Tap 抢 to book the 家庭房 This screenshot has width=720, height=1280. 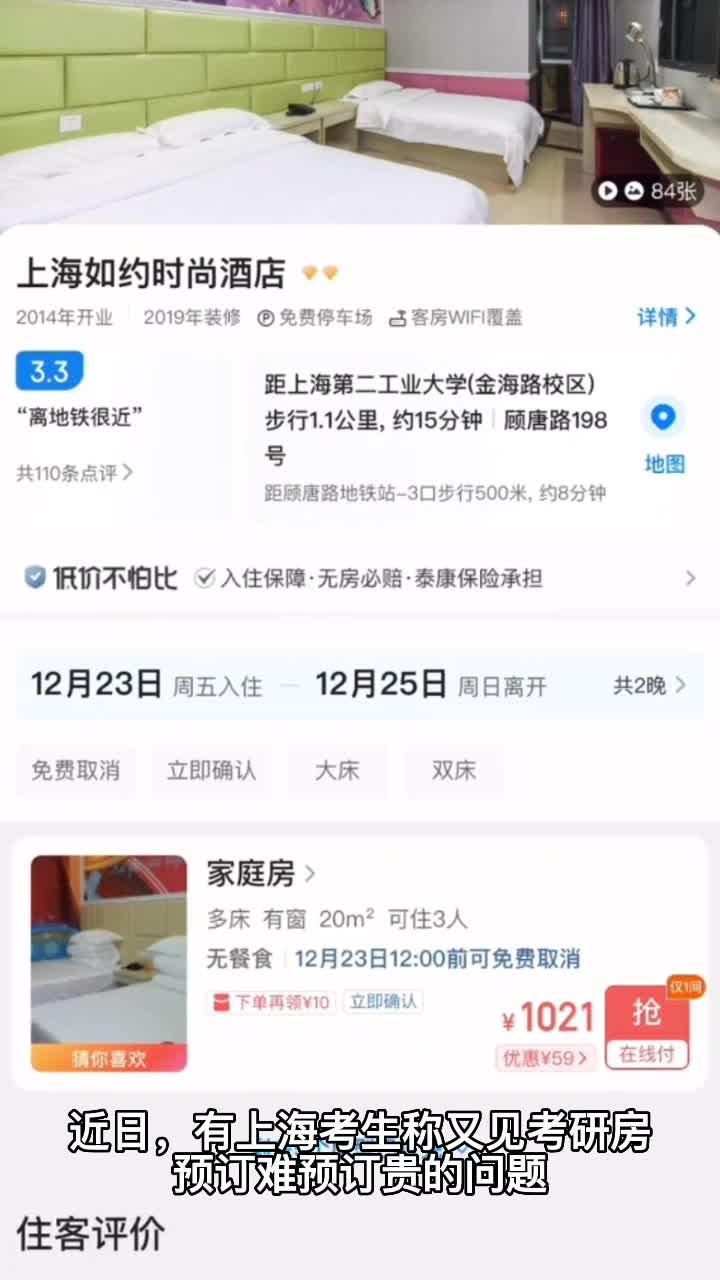tap(647, 1025)
